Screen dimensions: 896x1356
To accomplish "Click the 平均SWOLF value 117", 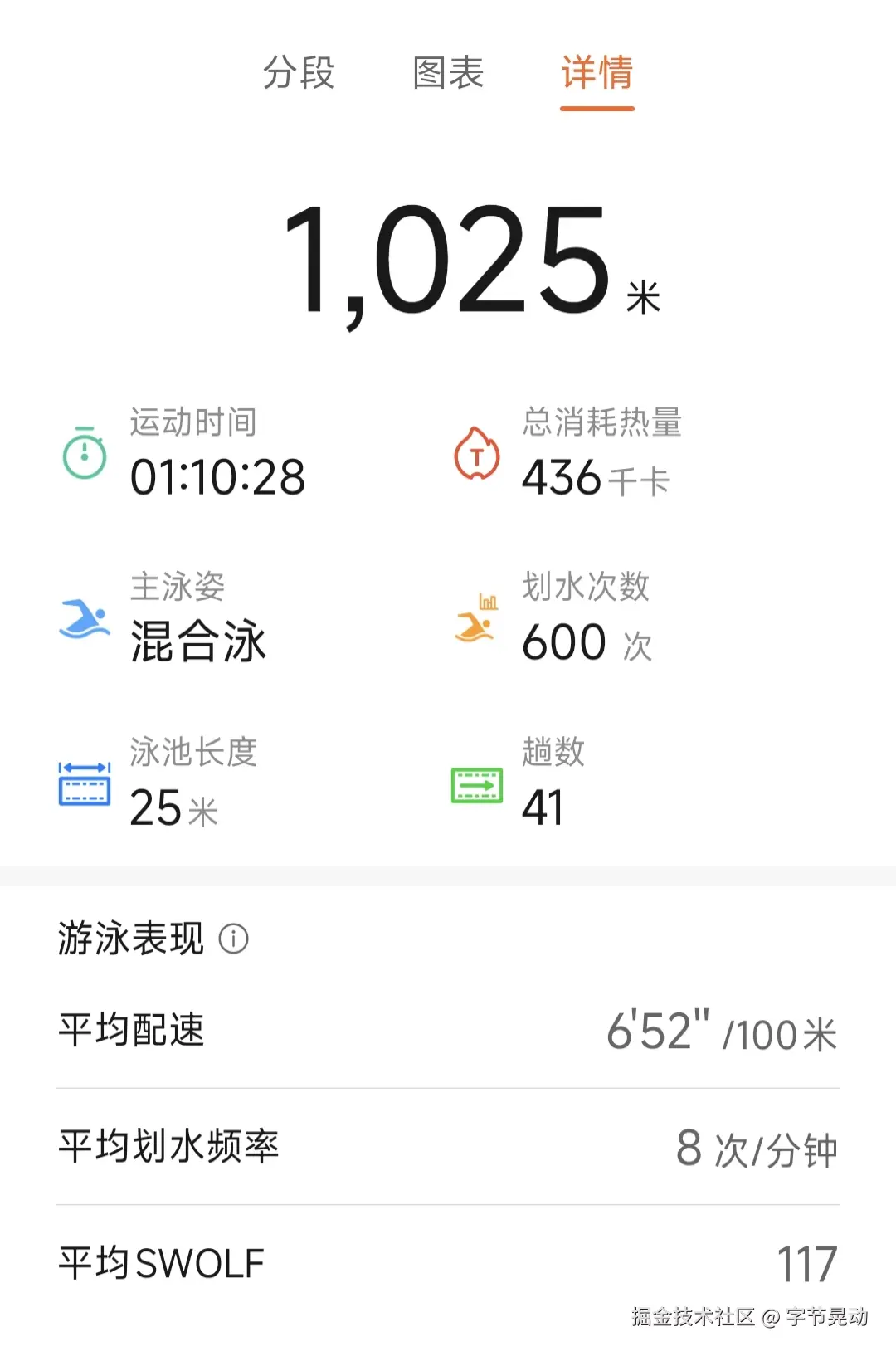I will (809, 1262).
